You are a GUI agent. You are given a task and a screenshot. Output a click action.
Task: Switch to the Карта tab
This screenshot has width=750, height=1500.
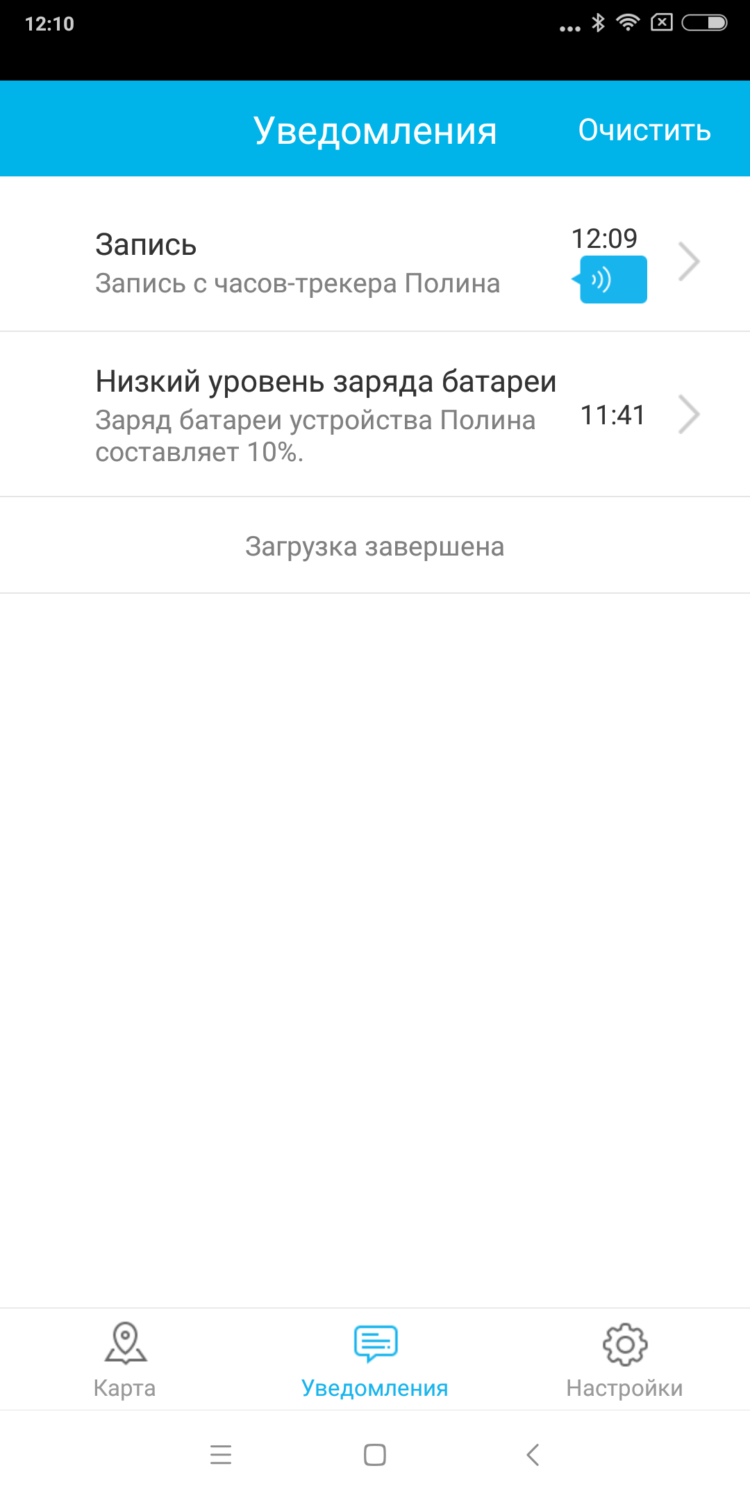point(124,1360)
